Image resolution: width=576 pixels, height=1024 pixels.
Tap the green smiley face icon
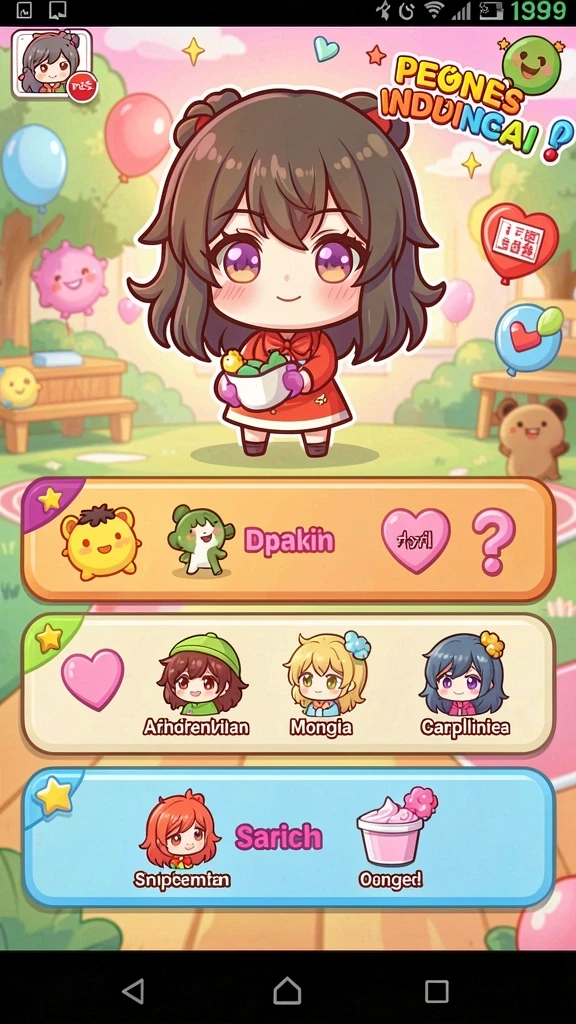pos(532,65)
